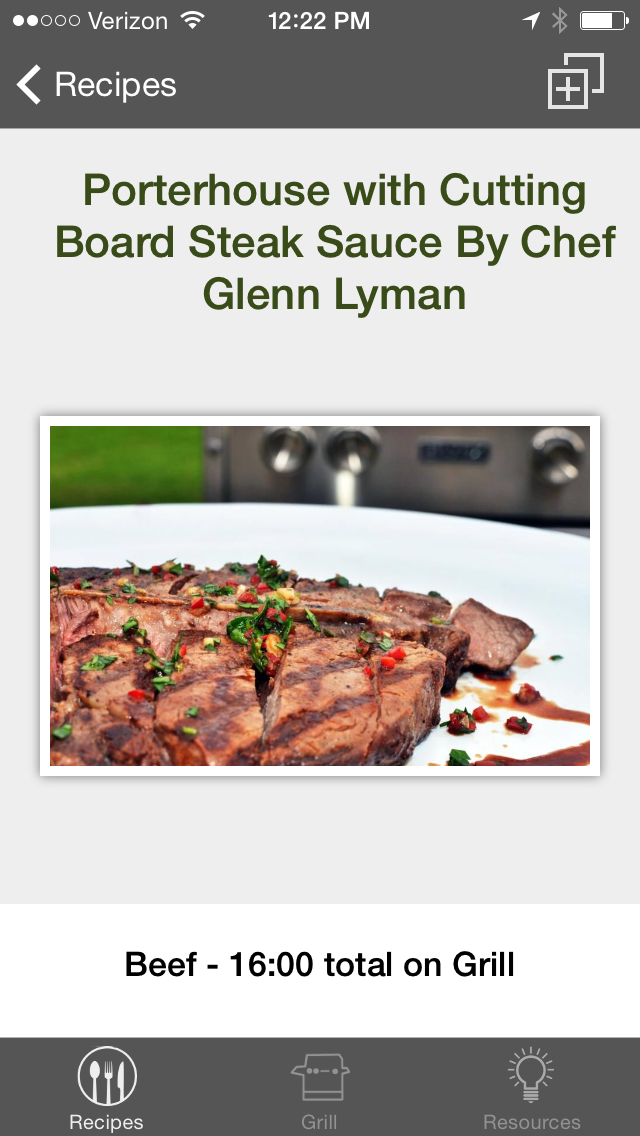
Task: Switch to the Grill tab
Action: tap(320, 1090)
